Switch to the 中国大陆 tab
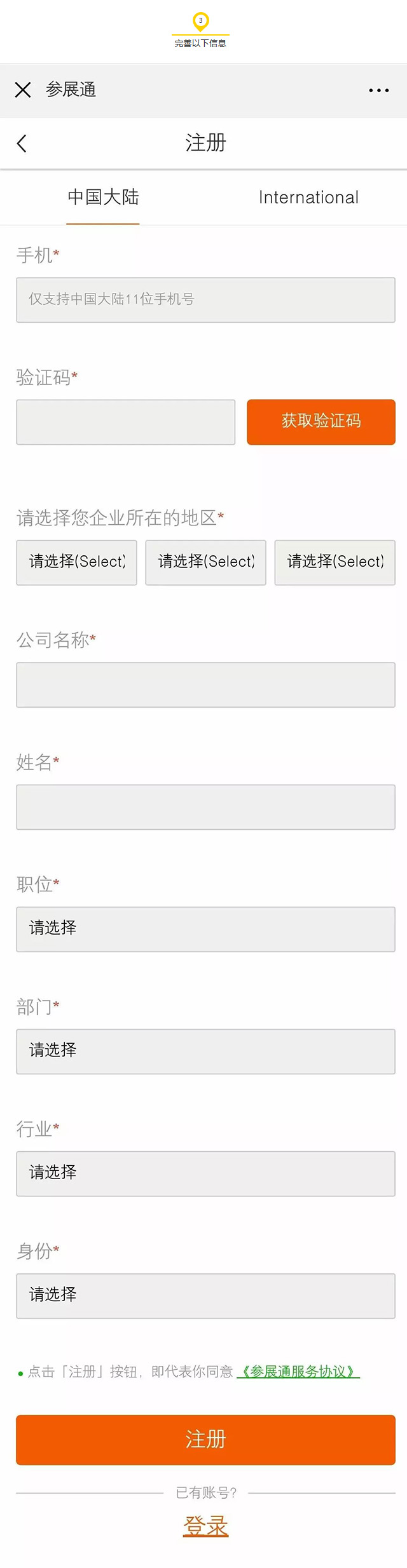Screen dimensions: 407x1568 click(103, 198)
